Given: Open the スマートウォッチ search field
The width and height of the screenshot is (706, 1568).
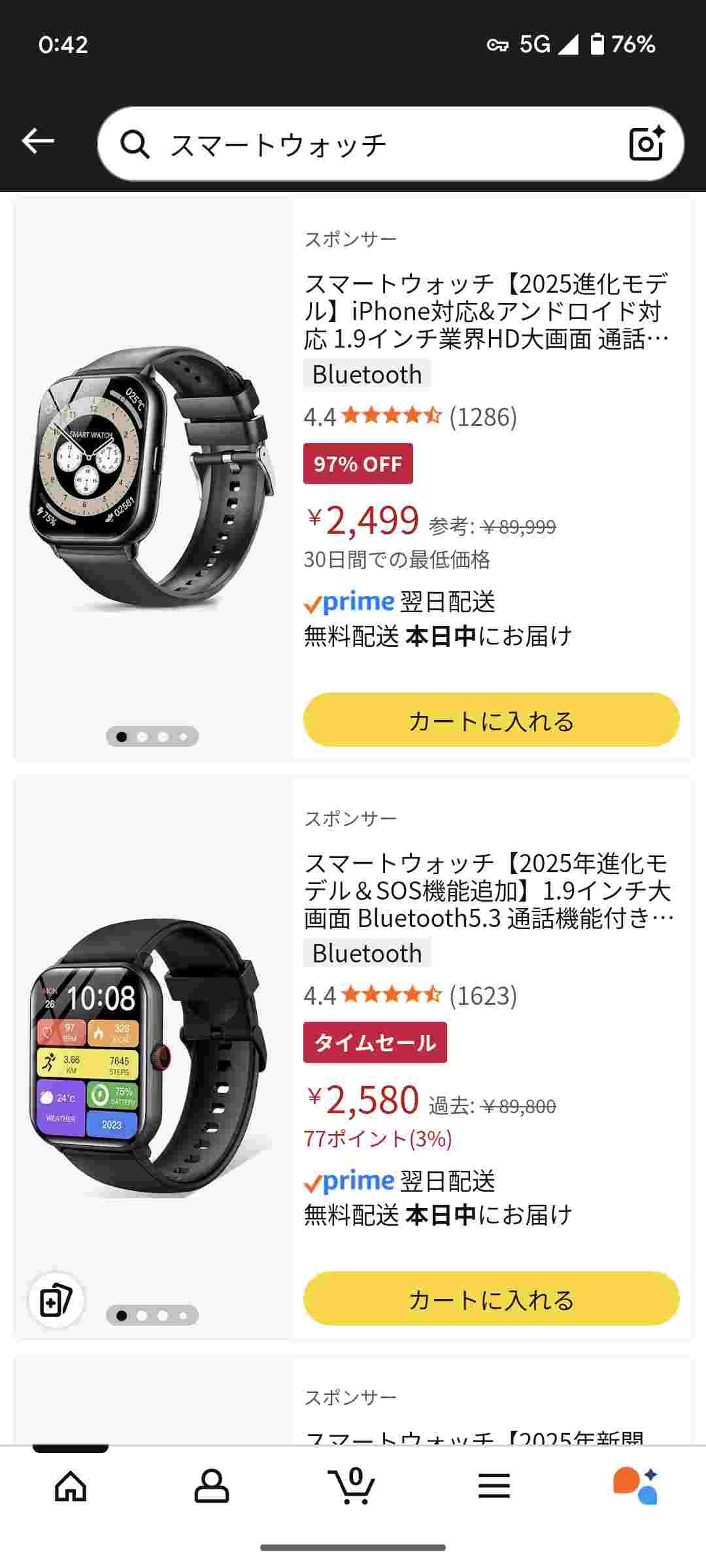Looking at the screenshot, I should click(366, 144).
